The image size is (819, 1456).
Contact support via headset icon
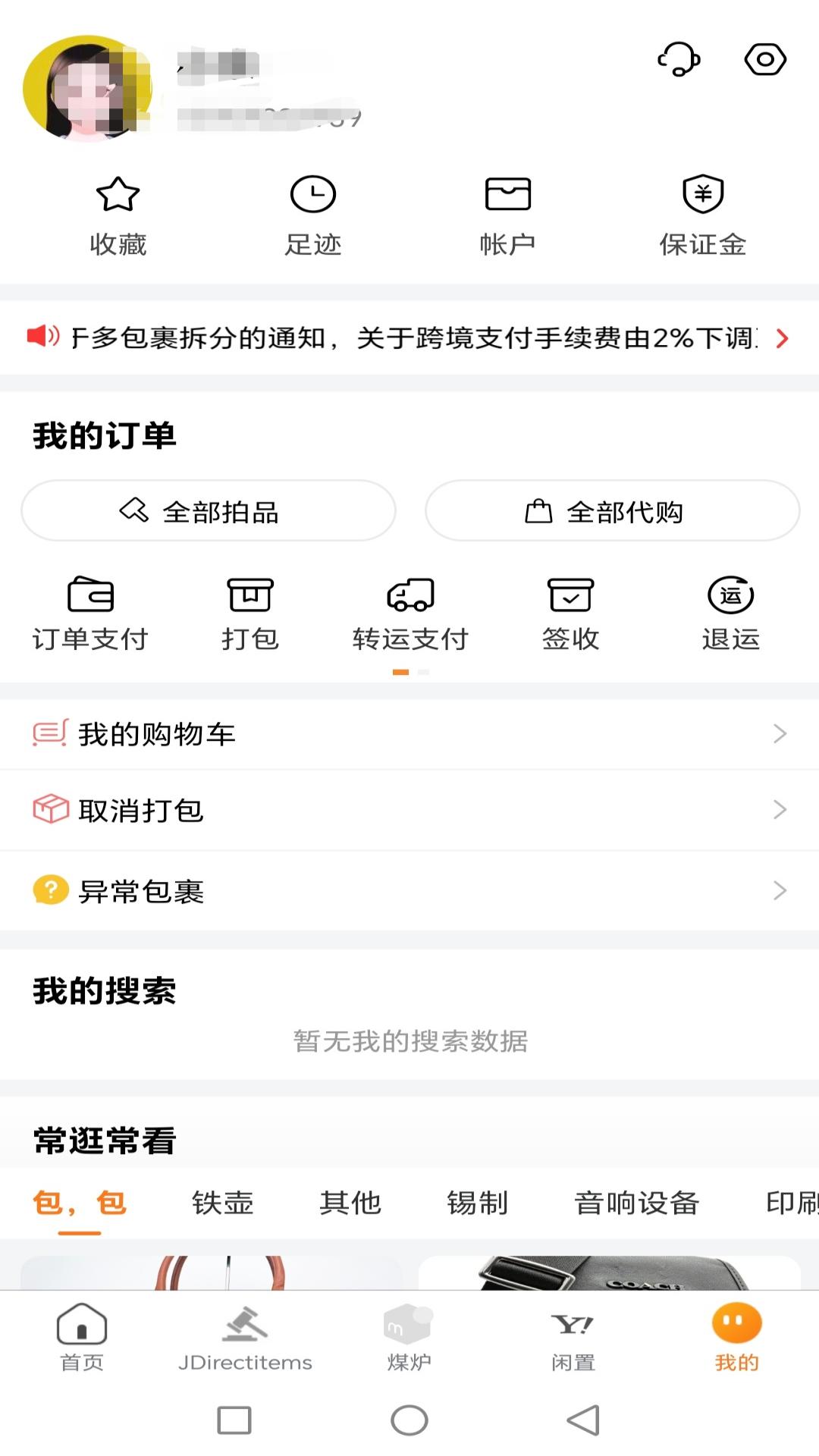tap(679, 58)
